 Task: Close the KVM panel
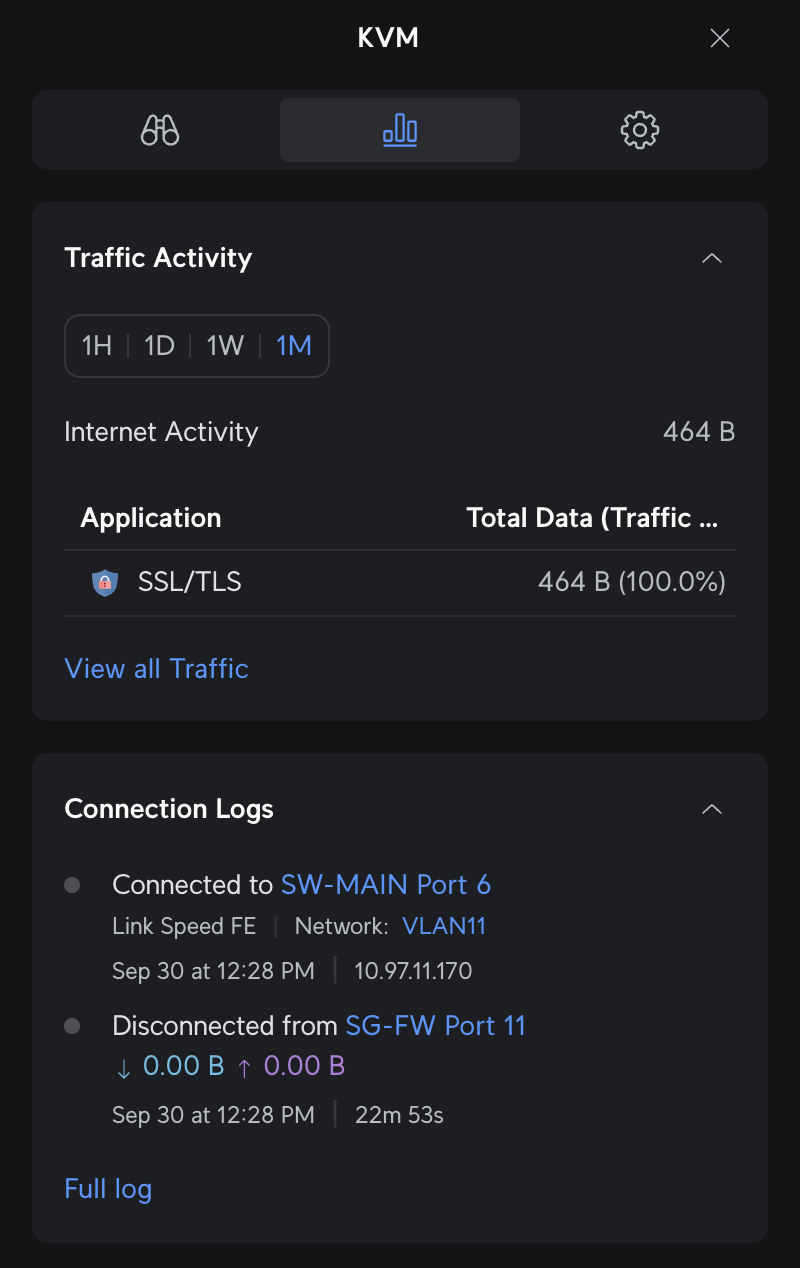(x=719, y=39)
